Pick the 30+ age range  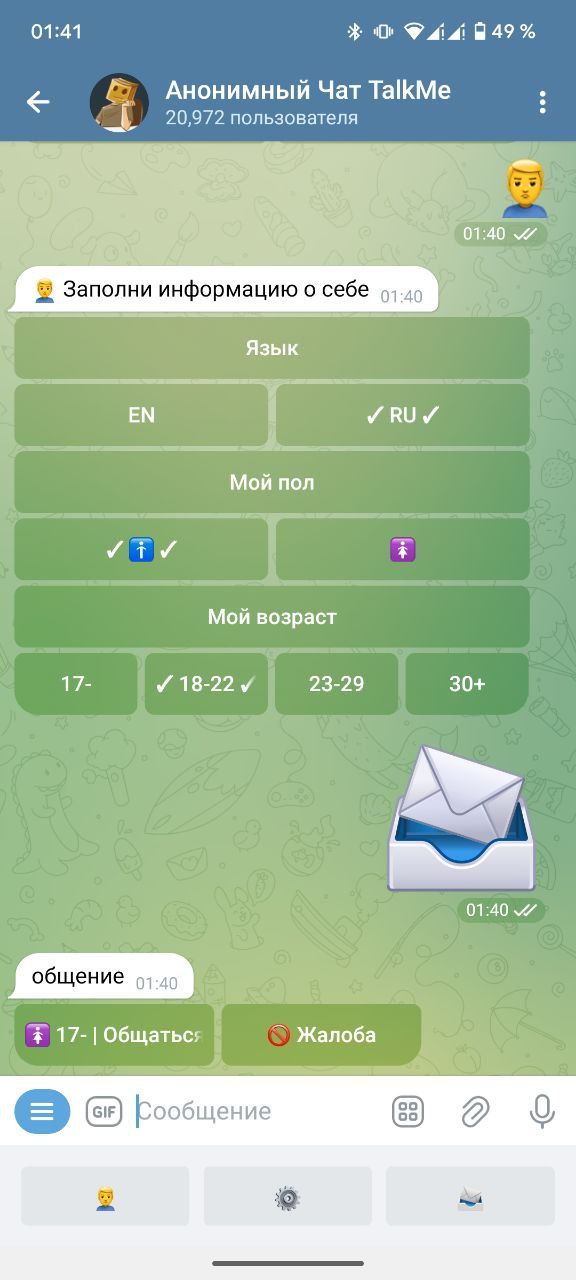tap(467, 684)
